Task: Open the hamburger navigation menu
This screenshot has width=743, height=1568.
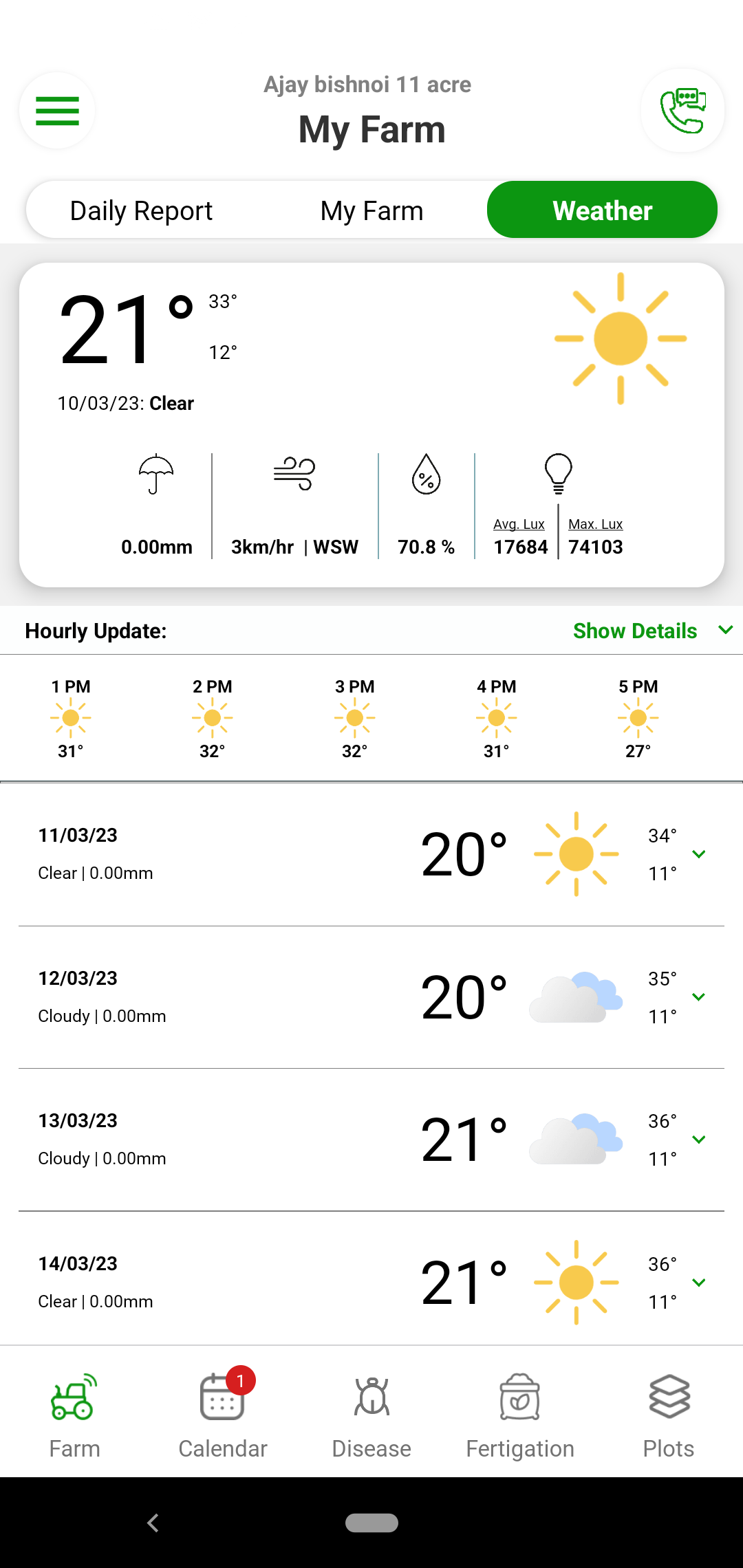Action: [x=57, y=110]
